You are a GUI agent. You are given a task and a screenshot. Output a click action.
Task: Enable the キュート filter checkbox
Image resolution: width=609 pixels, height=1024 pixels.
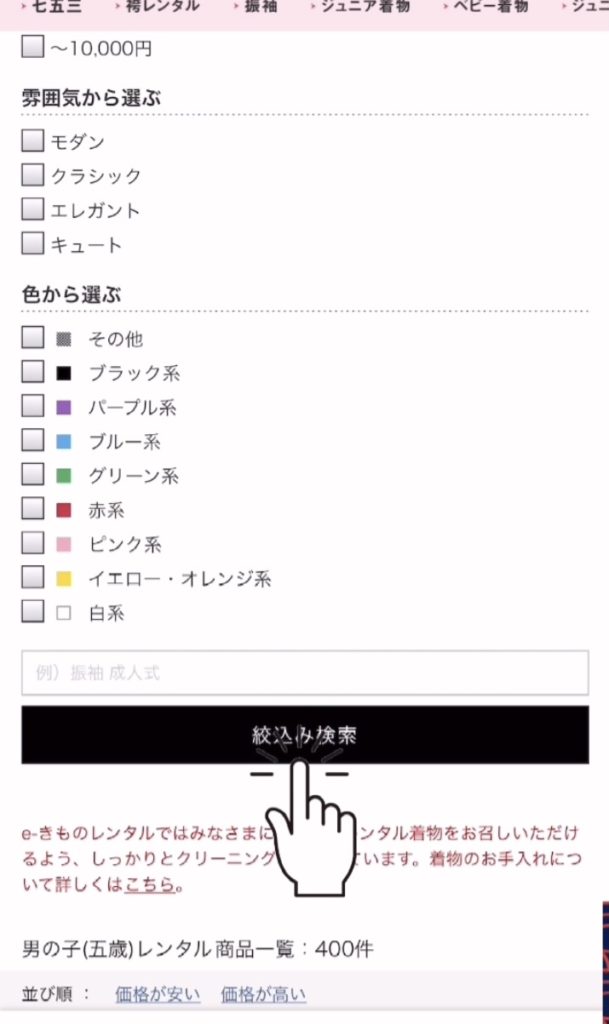(x=33, y=243)
